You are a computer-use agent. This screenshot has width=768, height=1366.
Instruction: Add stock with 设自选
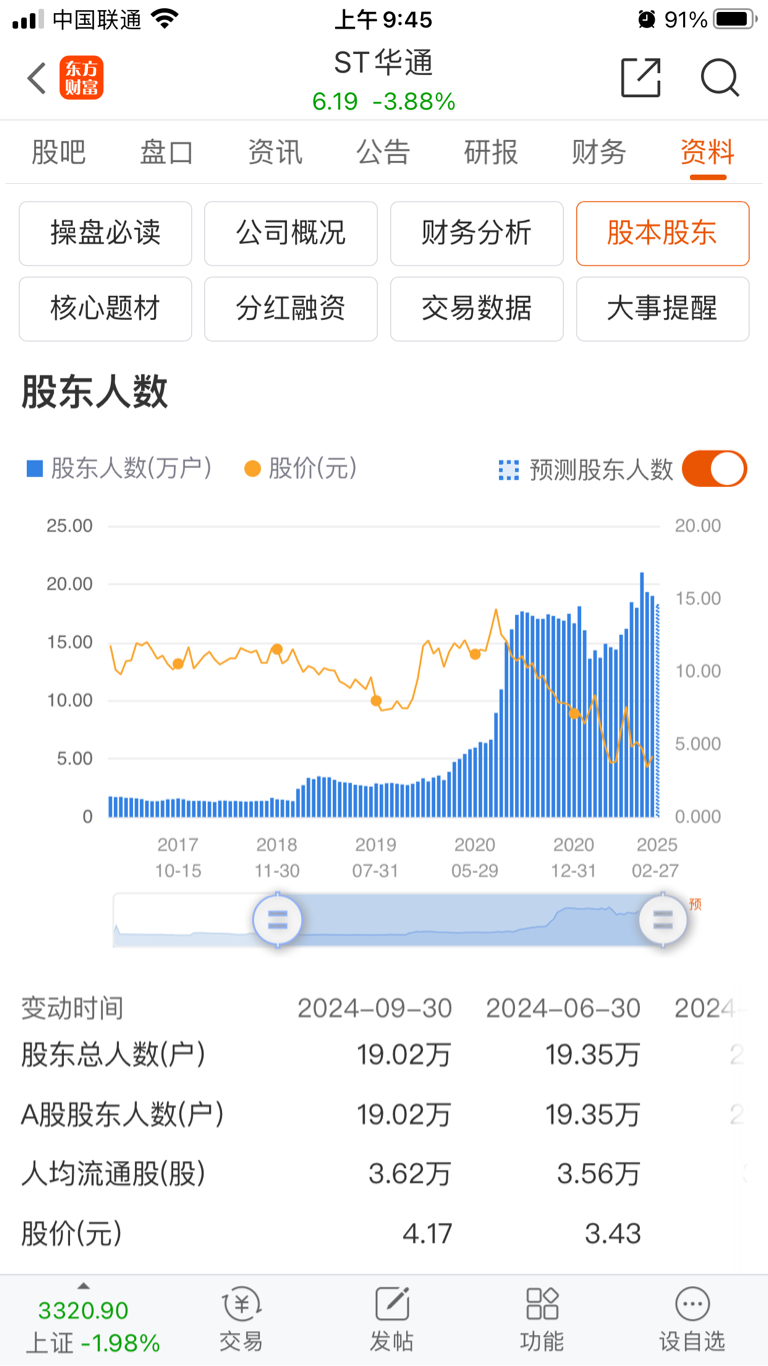692,1320
